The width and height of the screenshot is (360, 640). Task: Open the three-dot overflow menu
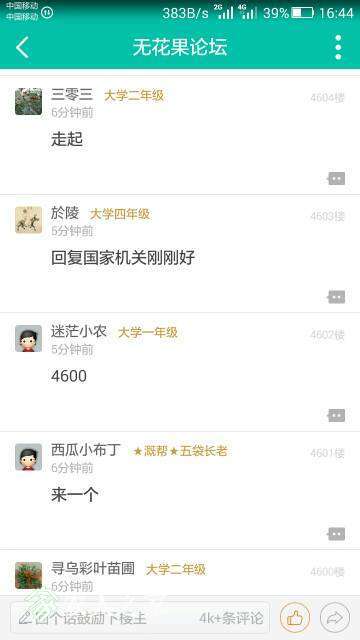point(338,47)
